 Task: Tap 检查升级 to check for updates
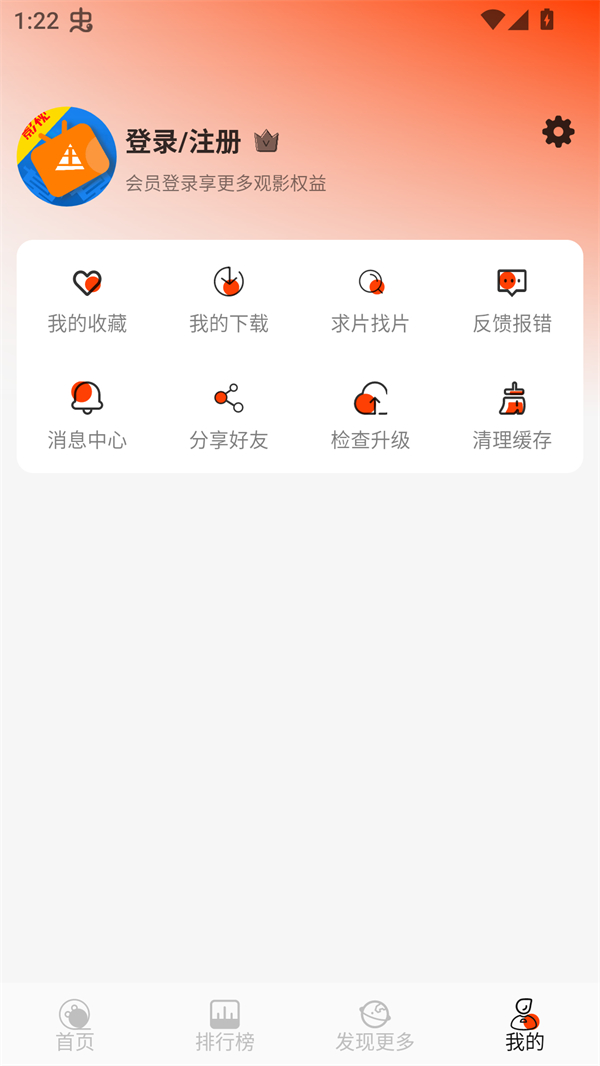(370, 416)
